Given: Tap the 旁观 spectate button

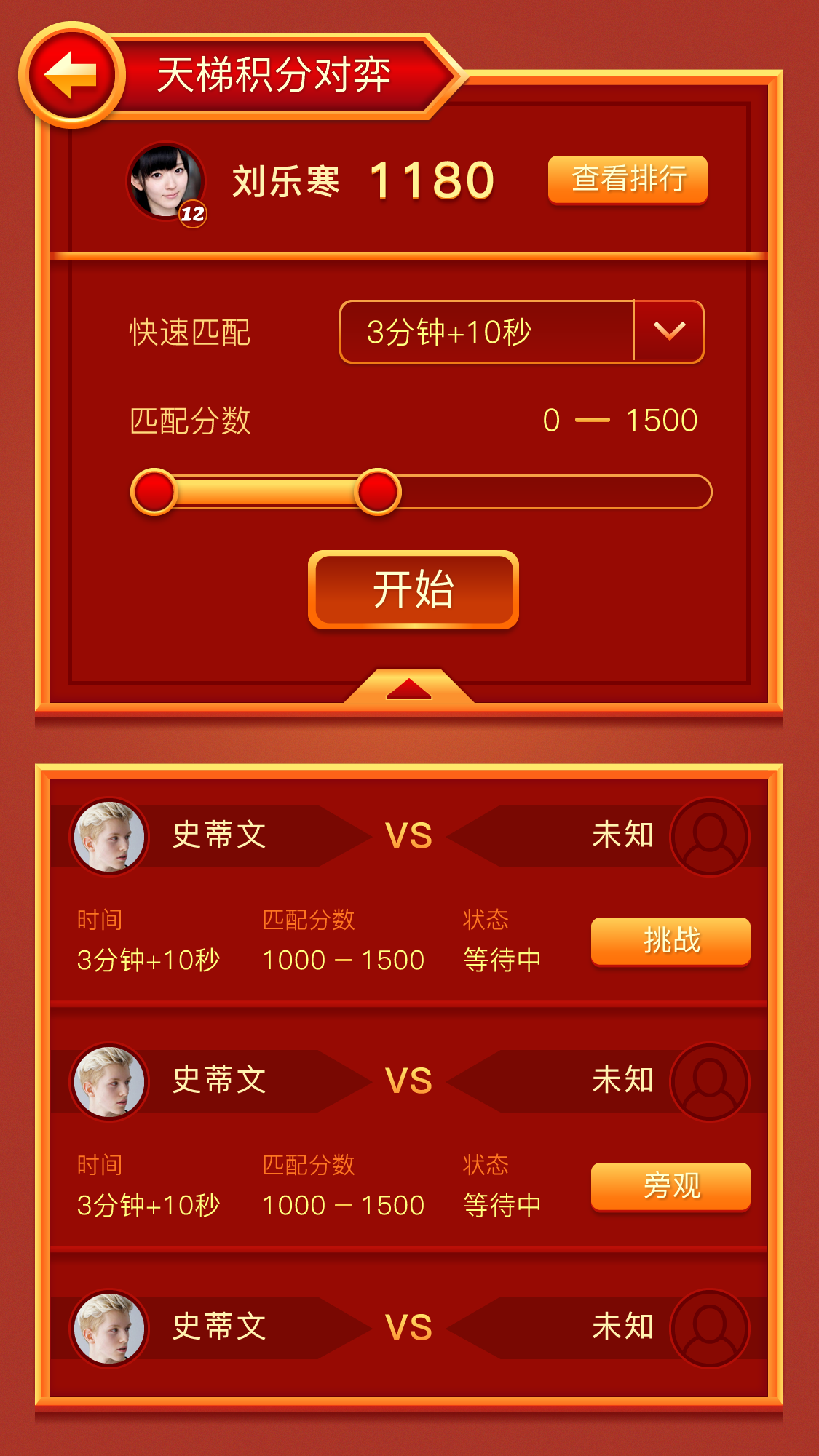Looking at the screenshot, I should pyautogui.click(x=670, y=1186).
